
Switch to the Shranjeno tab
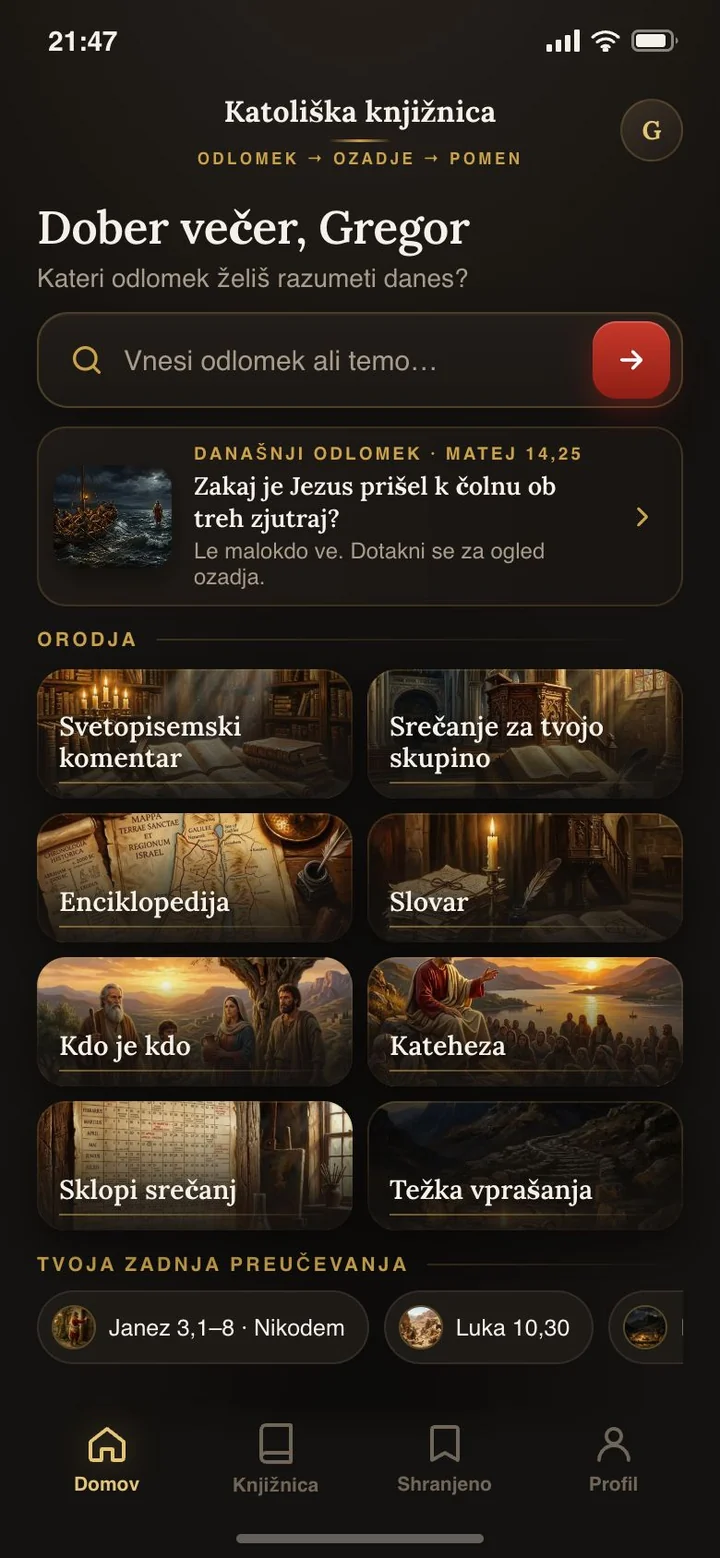(x=444, y=1459)
